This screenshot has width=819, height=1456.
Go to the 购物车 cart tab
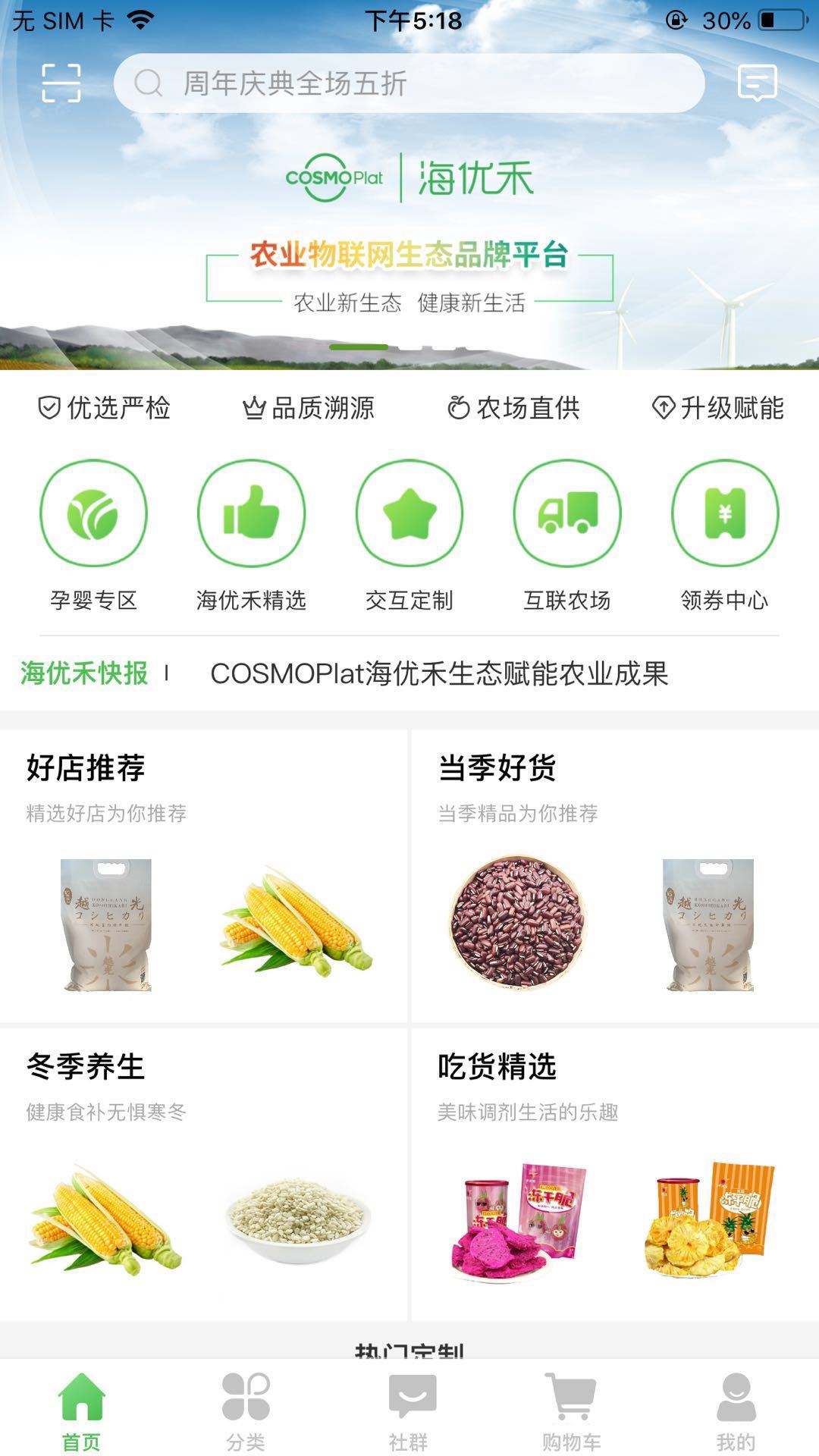572,1410
